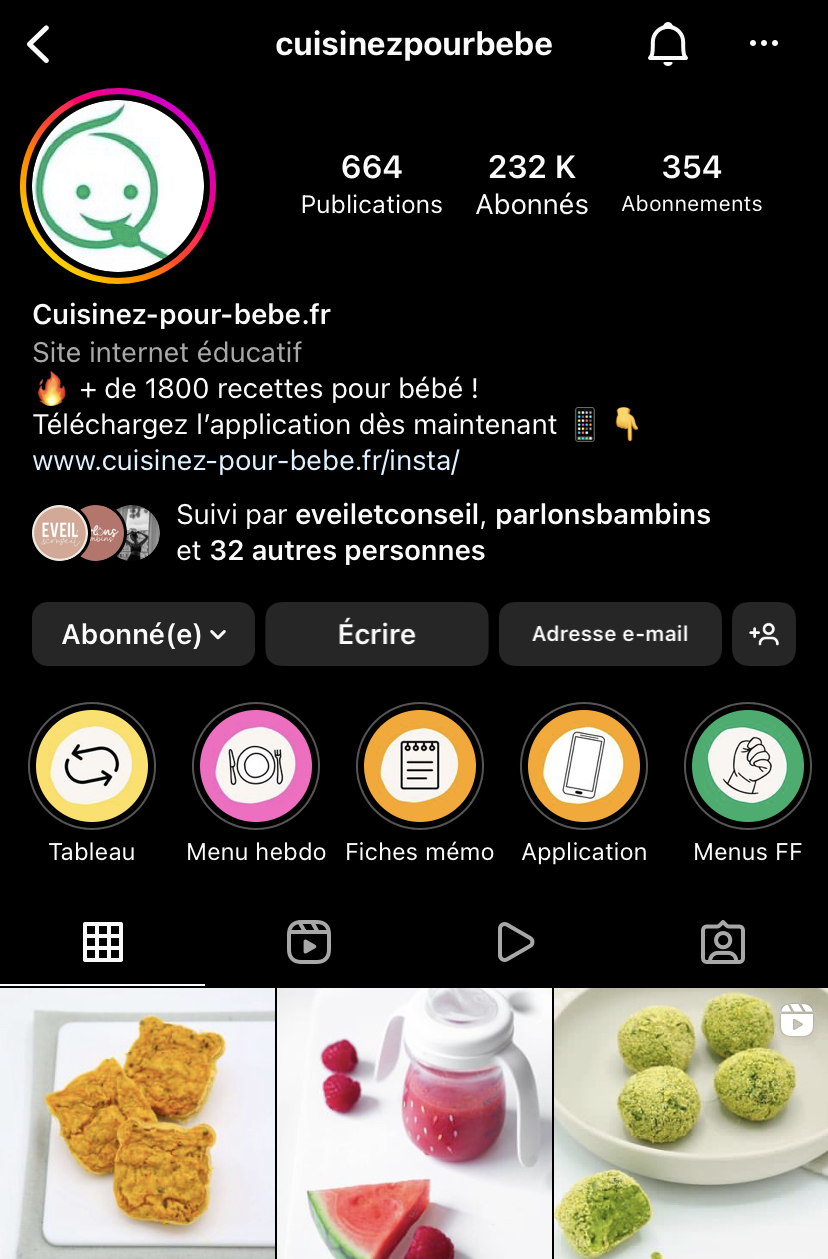Expand the Abonné(e) dropdown
Image resolution: width=828 pixels, height=1259 pixels.
144,634
